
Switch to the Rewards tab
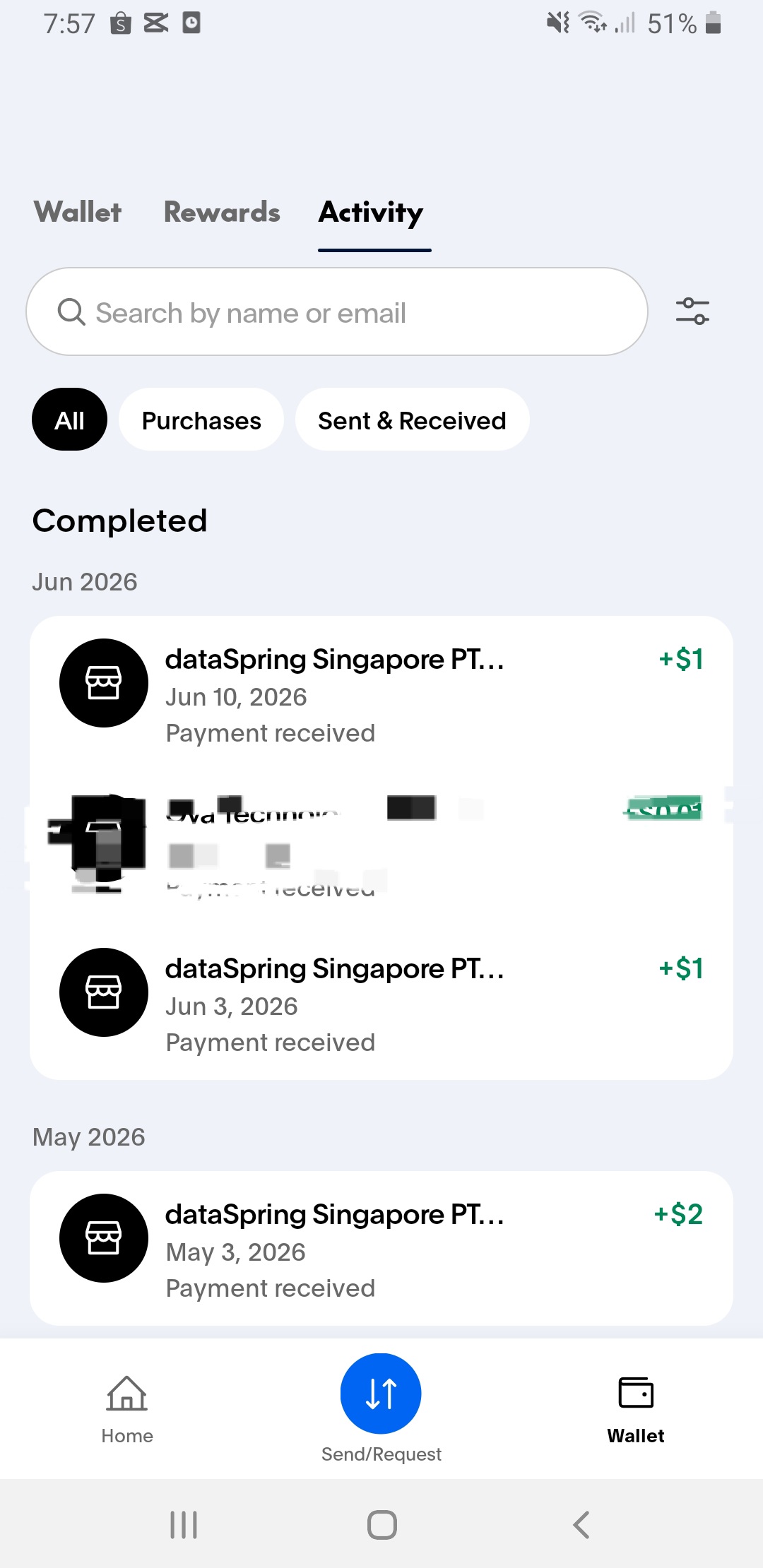point(222,212)
